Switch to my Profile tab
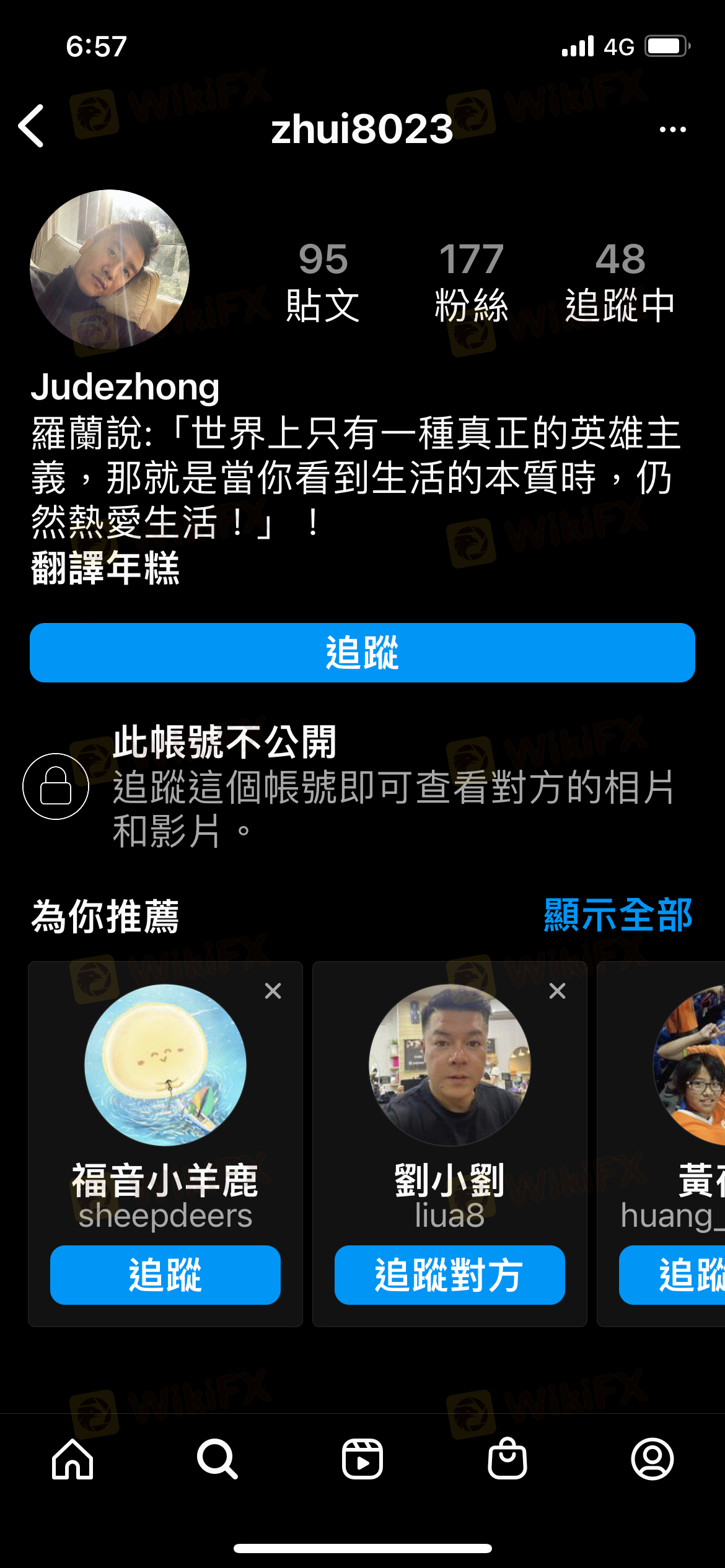Screen dimensions: 725x1568 (652, 1459)
